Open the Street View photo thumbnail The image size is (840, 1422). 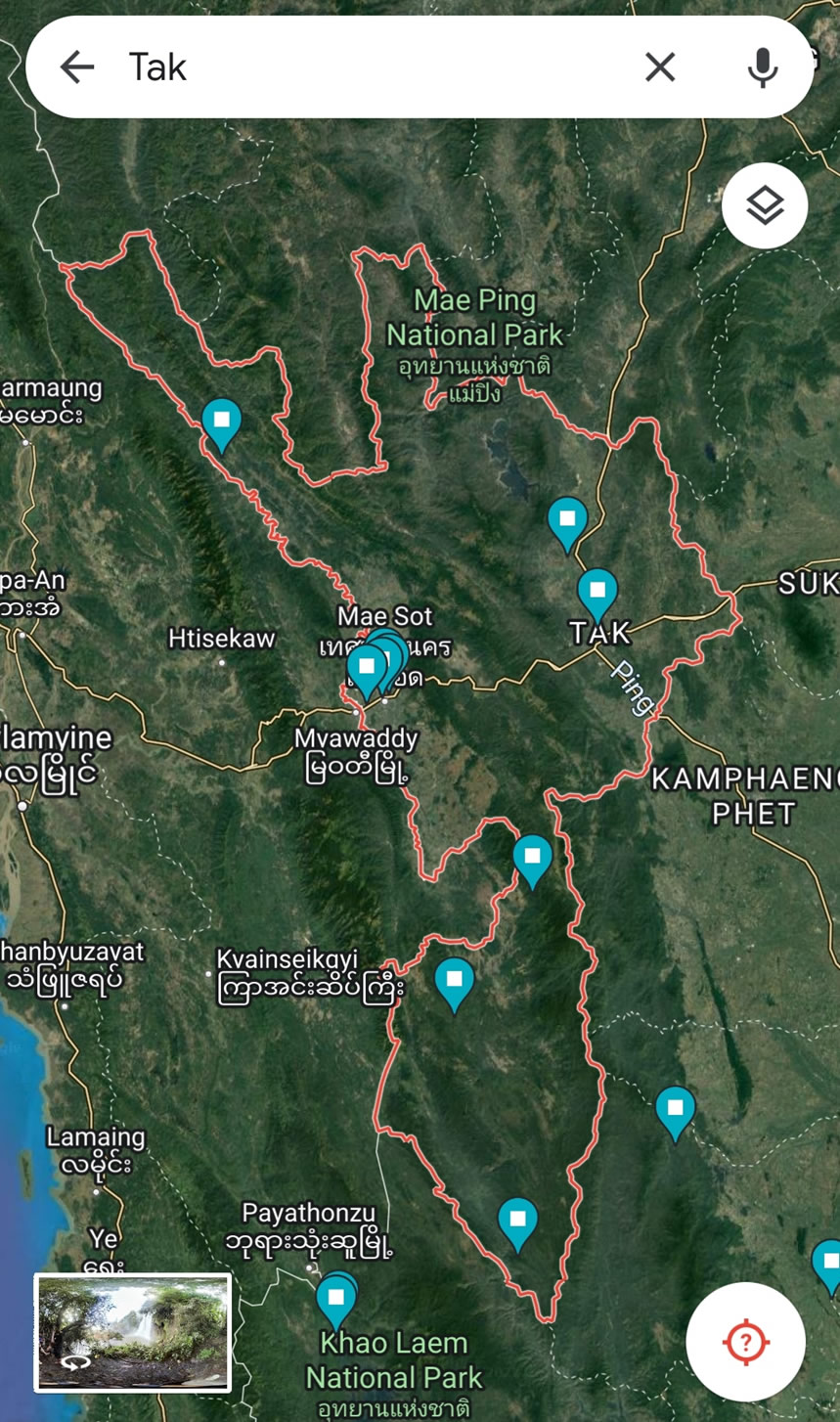133,1332
